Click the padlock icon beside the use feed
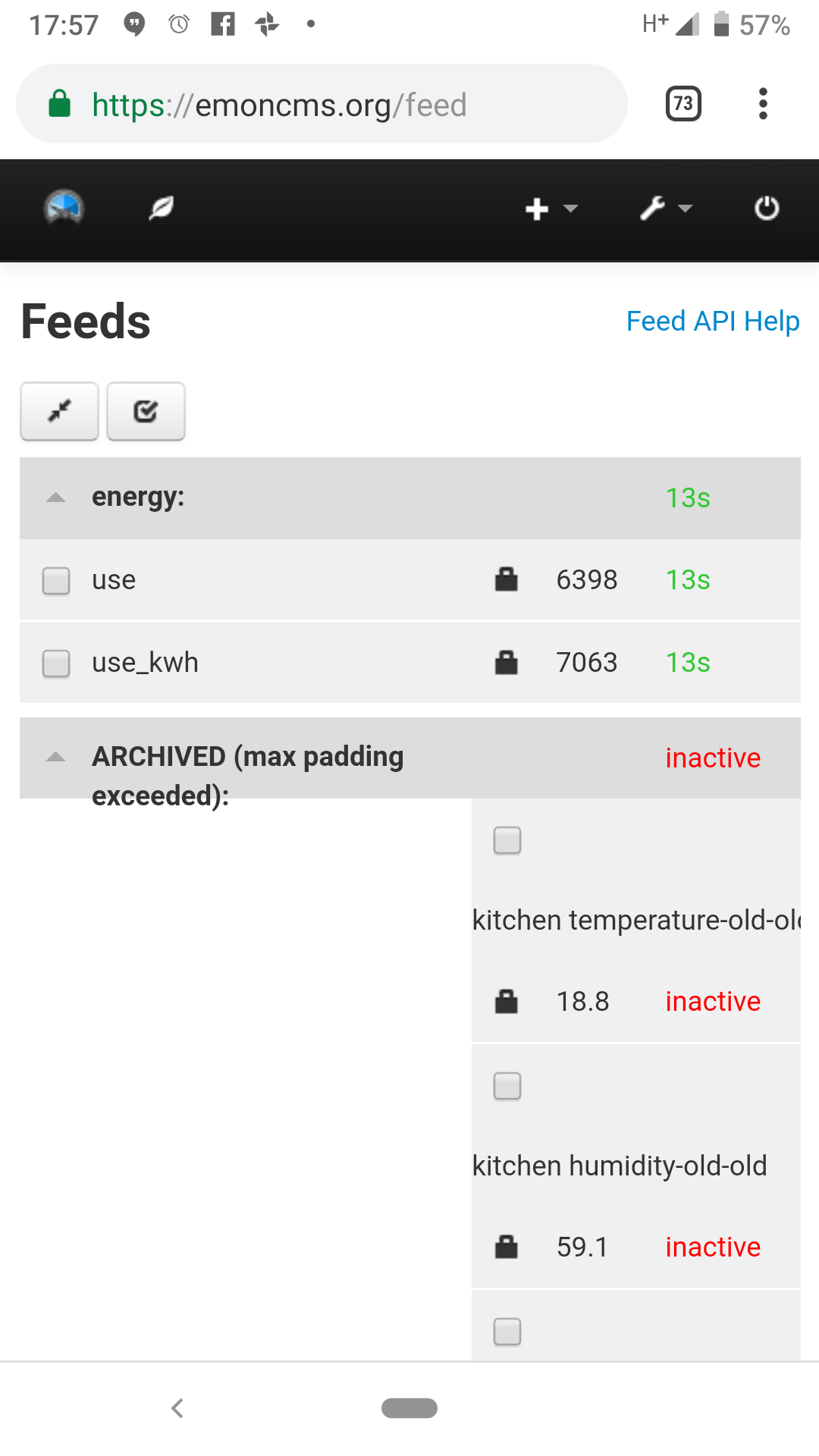819x1456 pixels. (505, 579)
